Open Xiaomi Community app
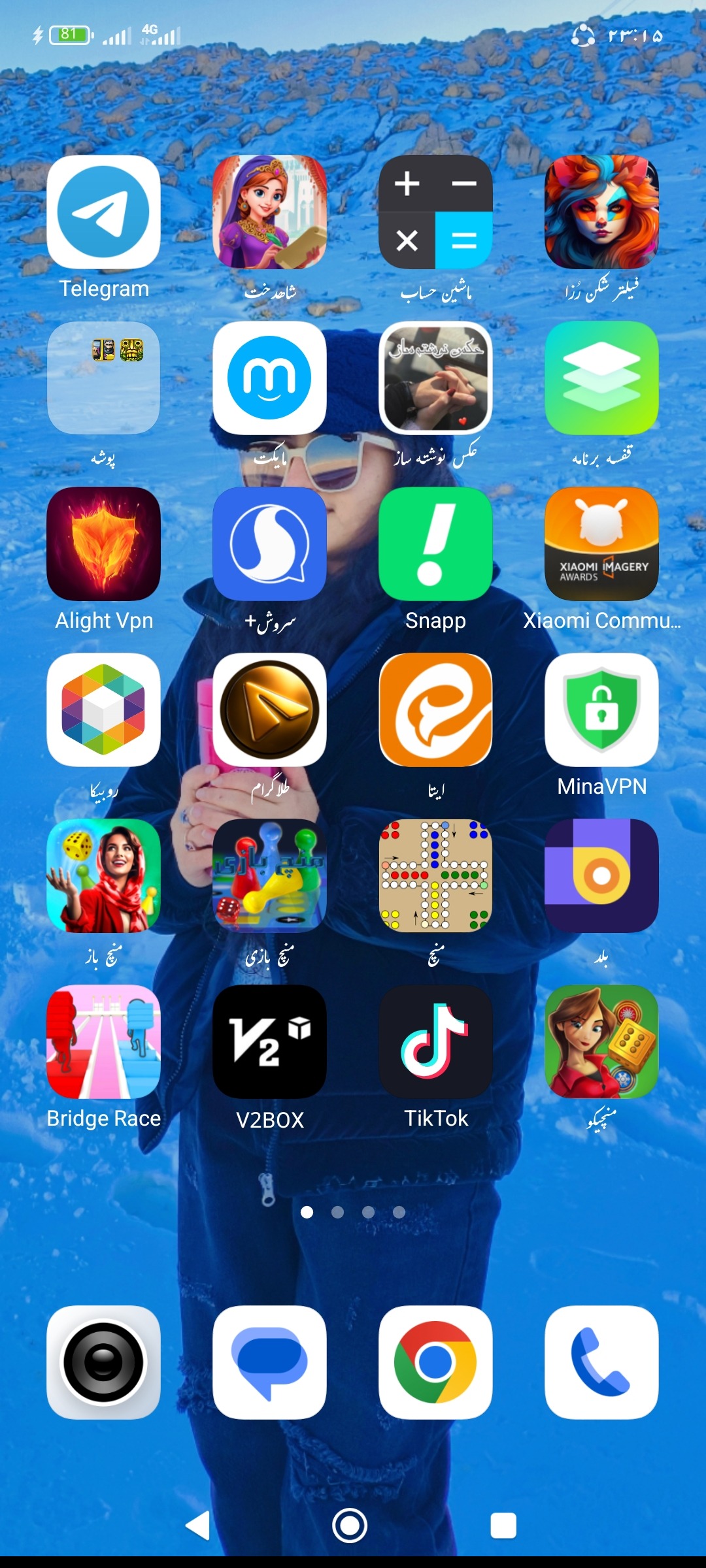The image size is (706, 1568). coord(601,544)
